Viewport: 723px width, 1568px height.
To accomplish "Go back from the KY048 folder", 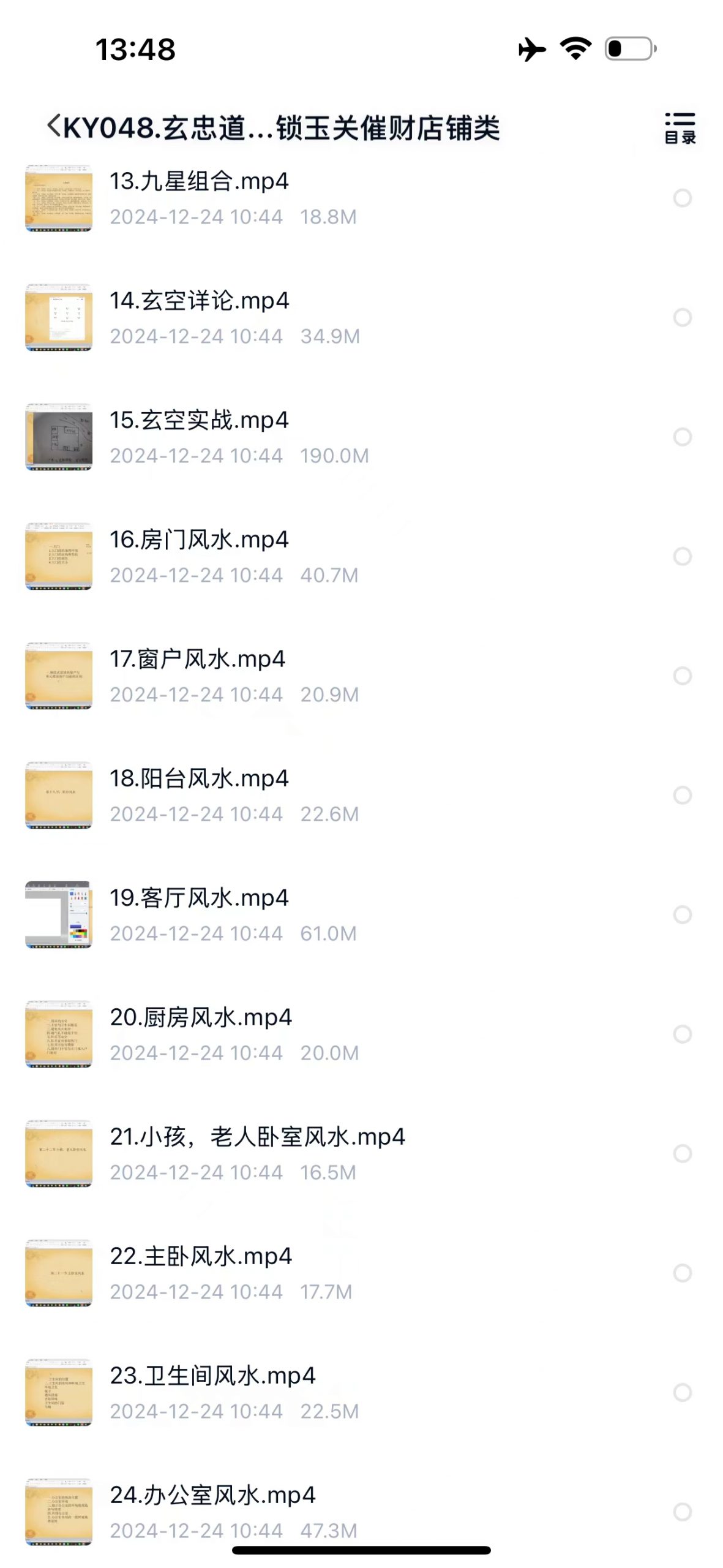I will [x=54, y=127].
